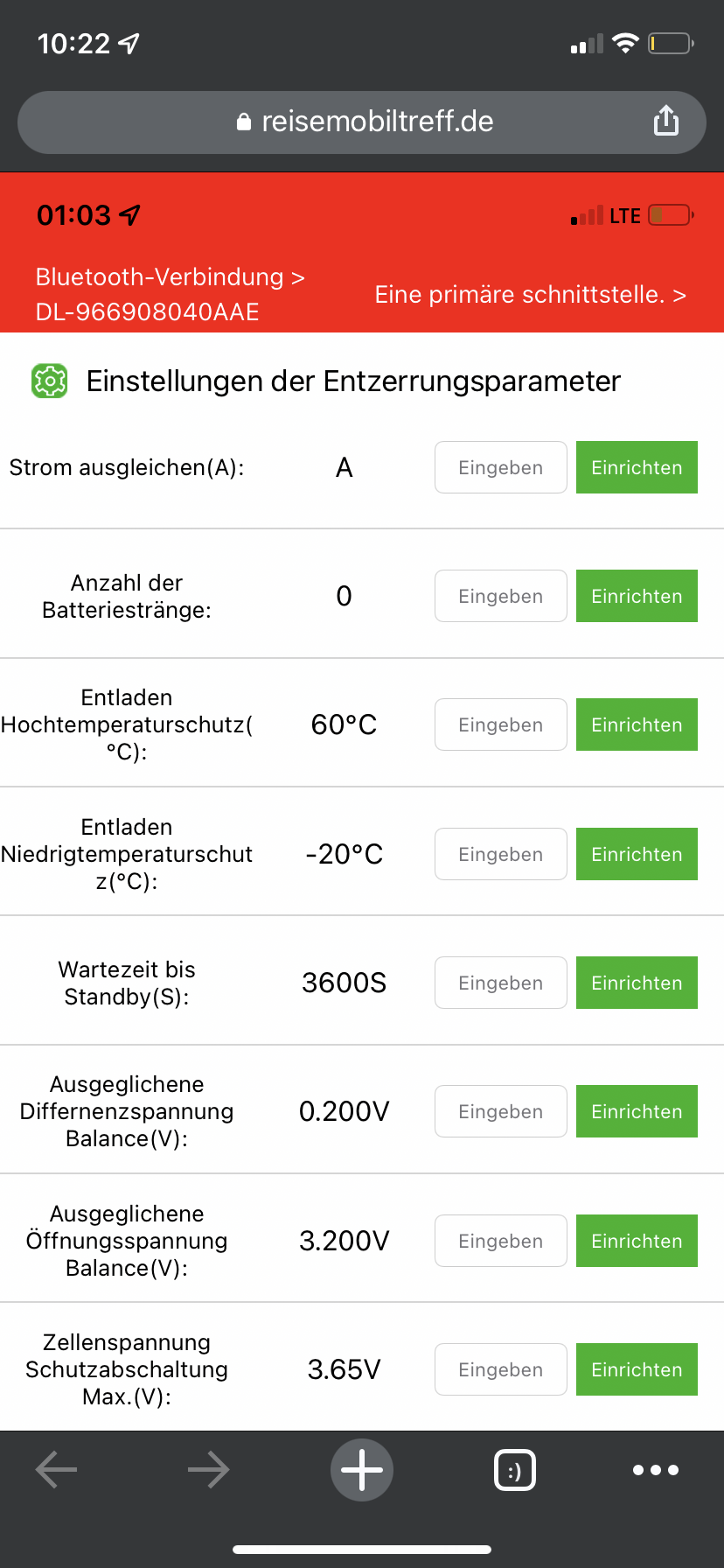Share this page via the share icon
Screen dimensions: 724x1568
coord(666,121)
